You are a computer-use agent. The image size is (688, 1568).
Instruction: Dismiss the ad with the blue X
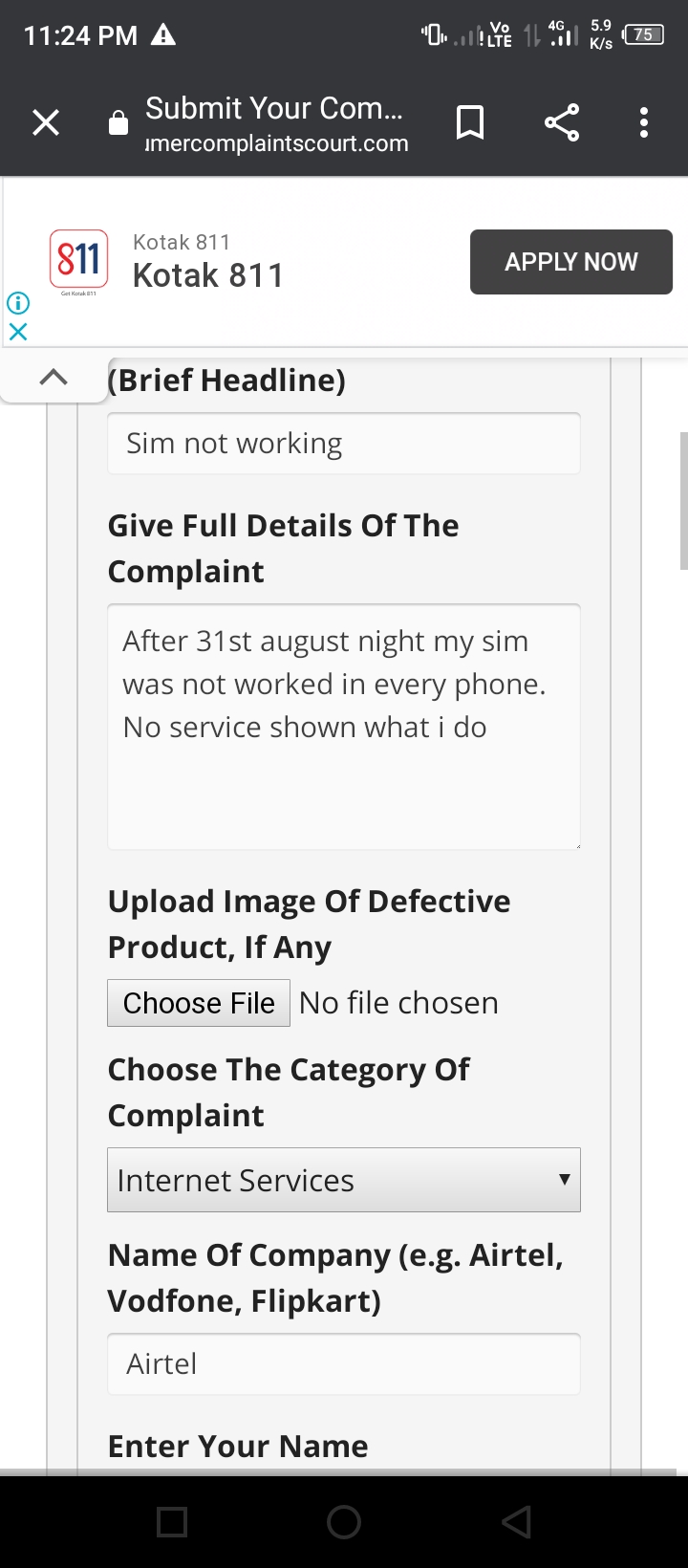coord(18,332)
